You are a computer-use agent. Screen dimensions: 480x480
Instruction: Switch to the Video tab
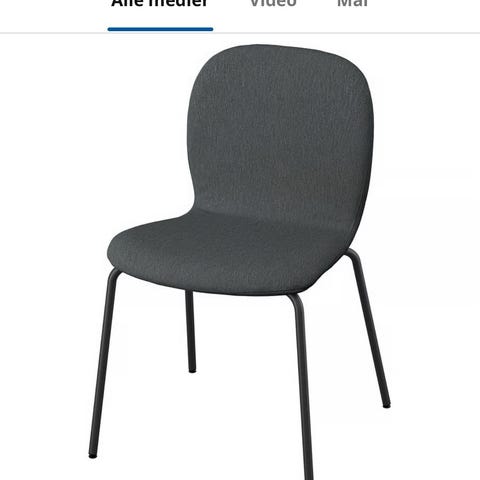(x=273, y=3)
